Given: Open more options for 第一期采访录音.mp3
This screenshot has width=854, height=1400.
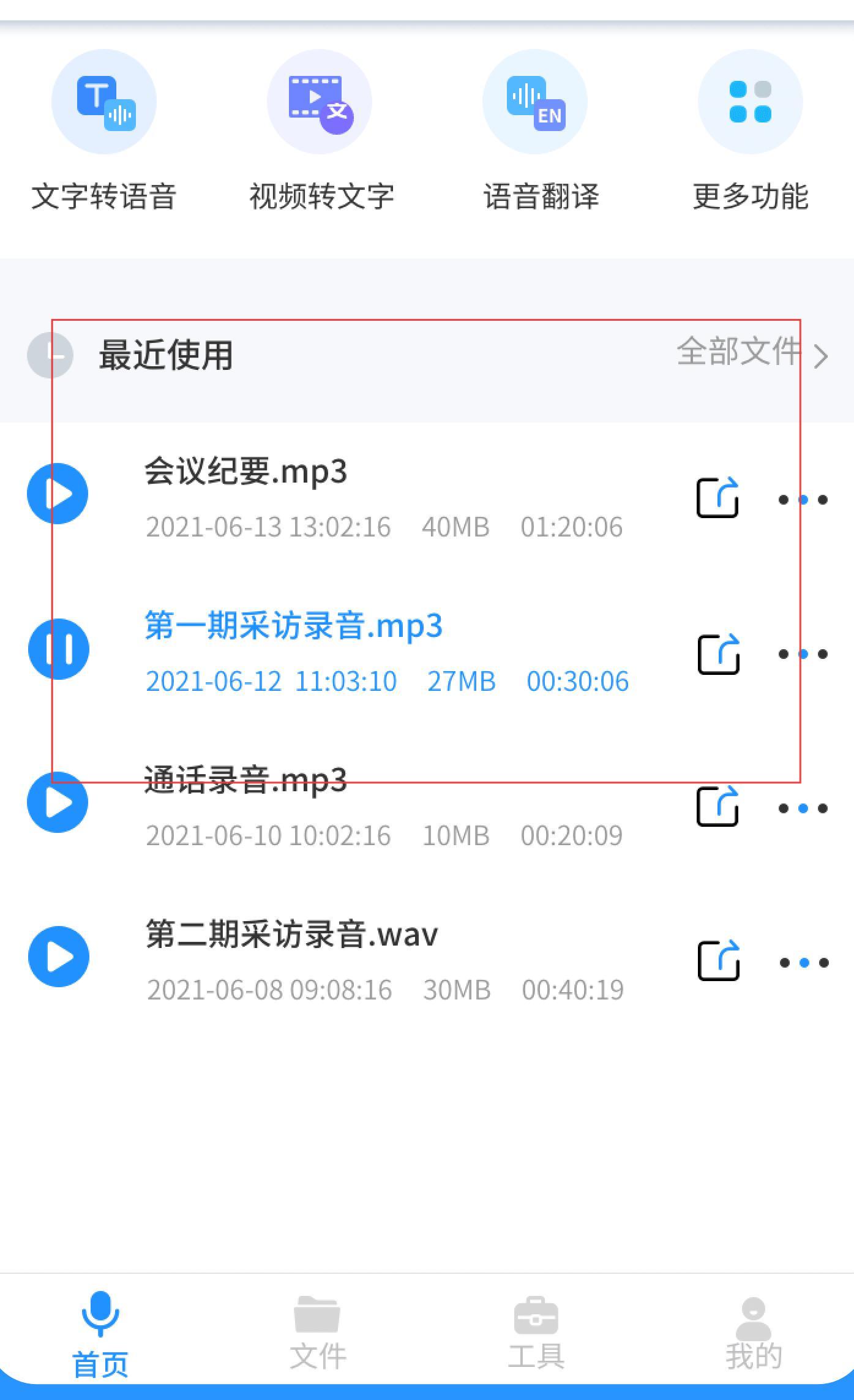Looking at the screenshot, I should (803, 654).
